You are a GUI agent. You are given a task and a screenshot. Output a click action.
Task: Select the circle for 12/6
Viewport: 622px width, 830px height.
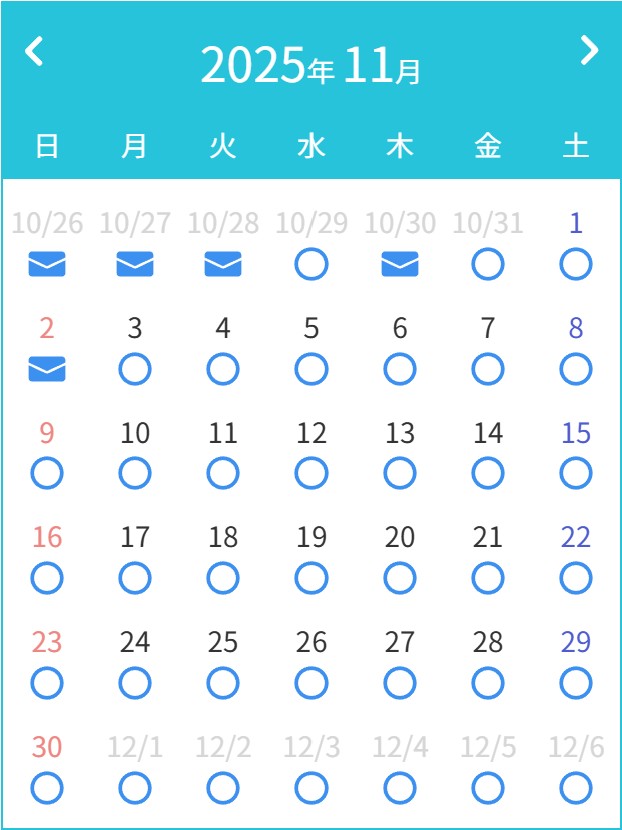[x=576, y=788]
